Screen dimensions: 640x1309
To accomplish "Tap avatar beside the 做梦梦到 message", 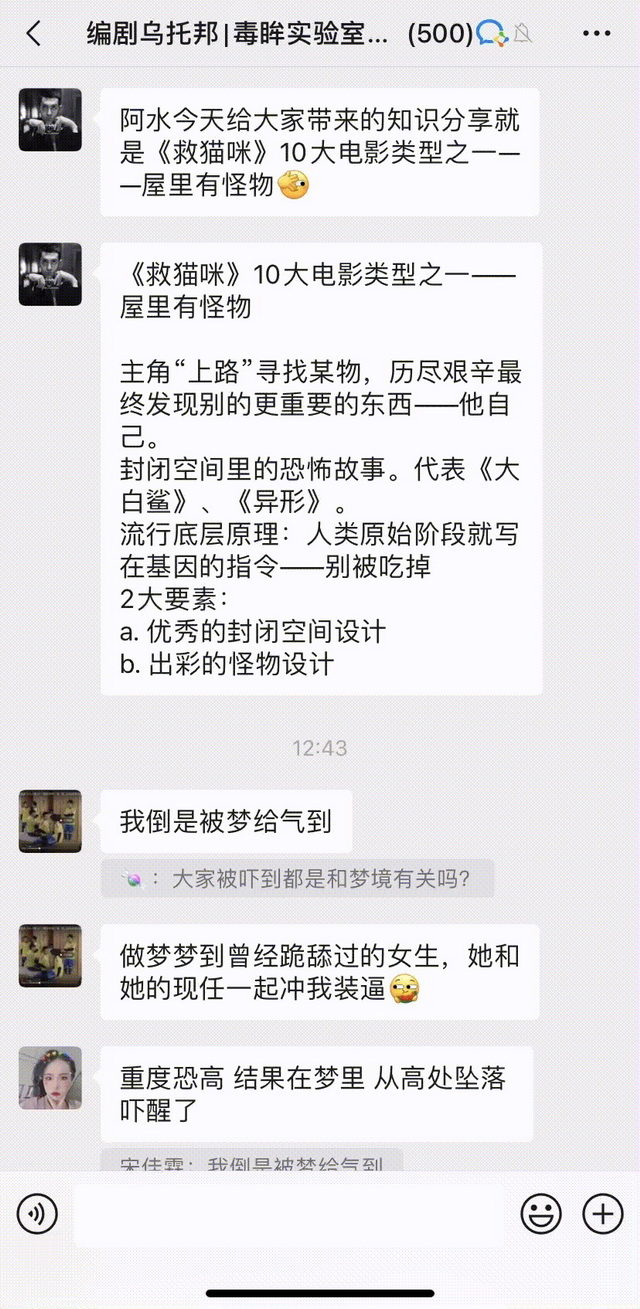I will click(x=50, y=955).
